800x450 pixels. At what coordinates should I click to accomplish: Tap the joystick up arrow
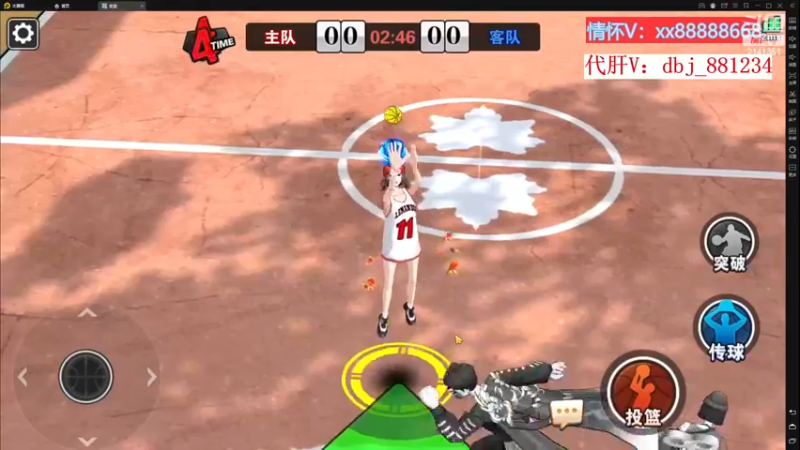87,313
